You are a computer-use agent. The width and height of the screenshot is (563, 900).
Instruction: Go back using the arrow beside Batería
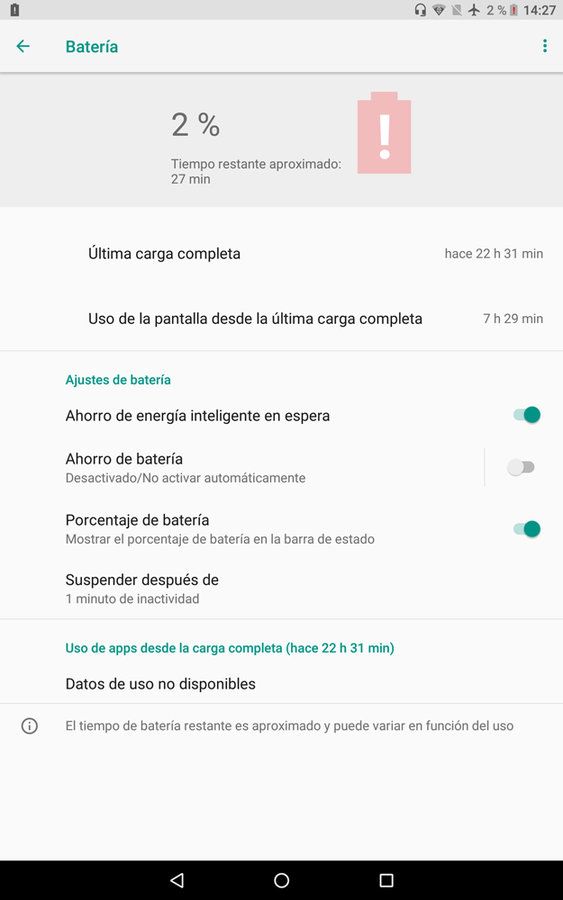[23, 46]
